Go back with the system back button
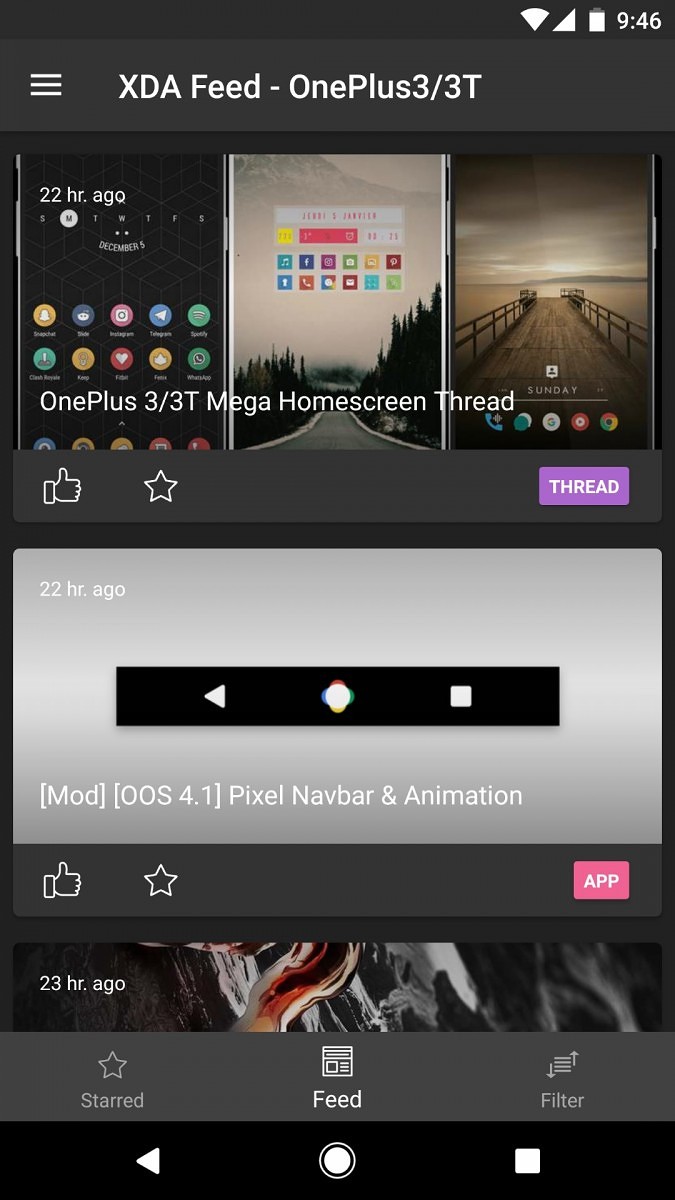Image resolution: width=675 pixels, height=1200 pixels. [148, 1160]
